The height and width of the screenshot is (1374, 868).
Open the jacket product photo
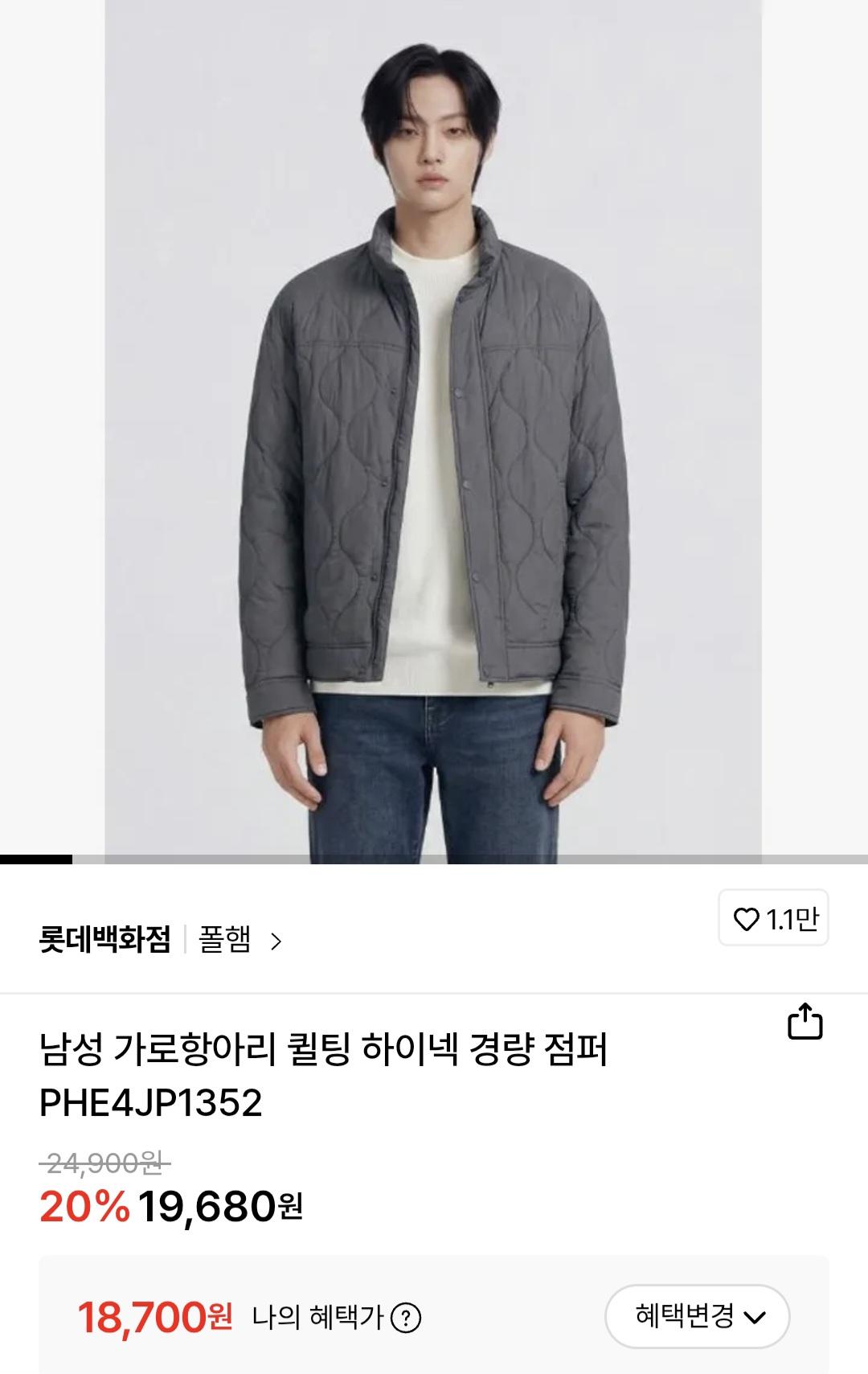pos(433,426)
